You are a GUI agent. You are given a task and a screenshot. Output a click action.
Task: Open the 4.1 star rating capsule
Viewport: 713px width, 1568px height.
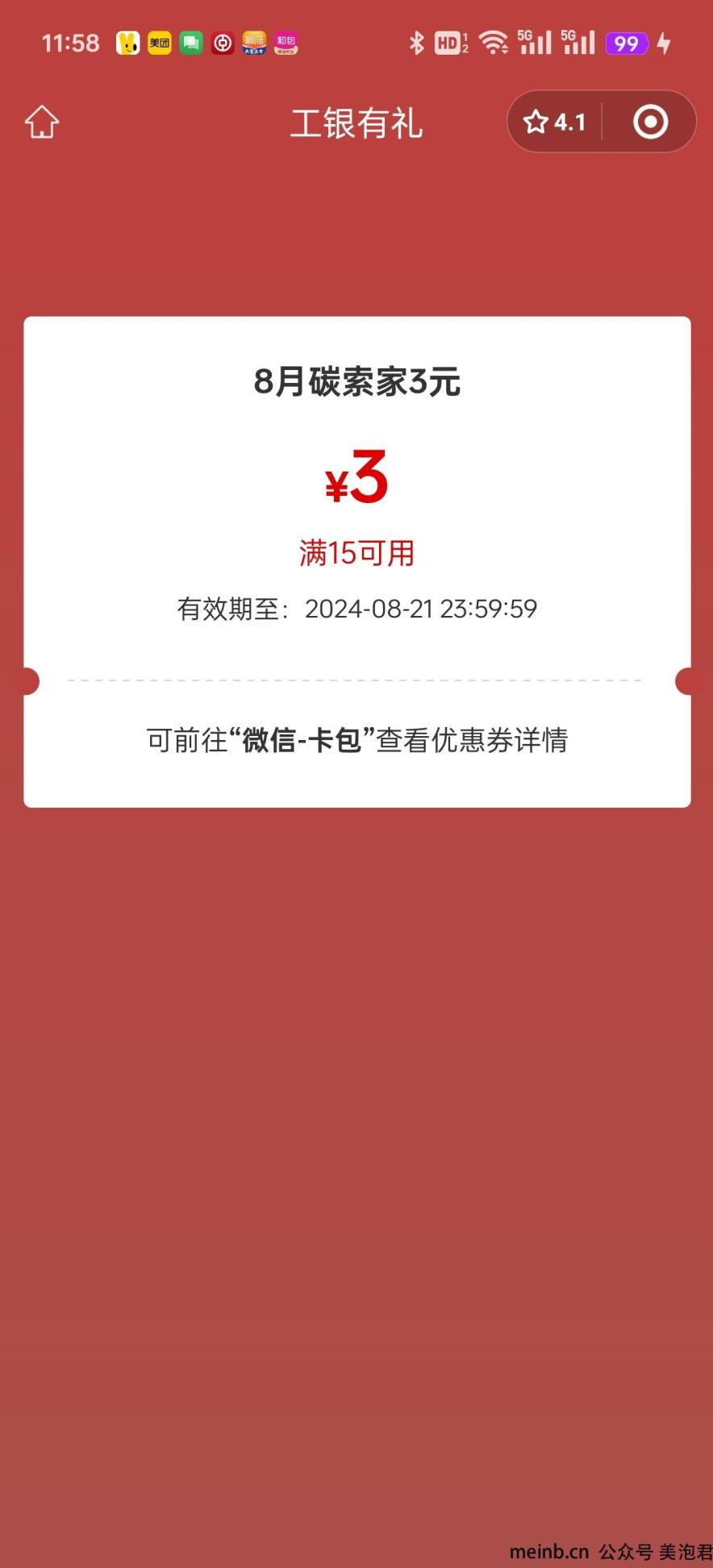coord(555,123)
